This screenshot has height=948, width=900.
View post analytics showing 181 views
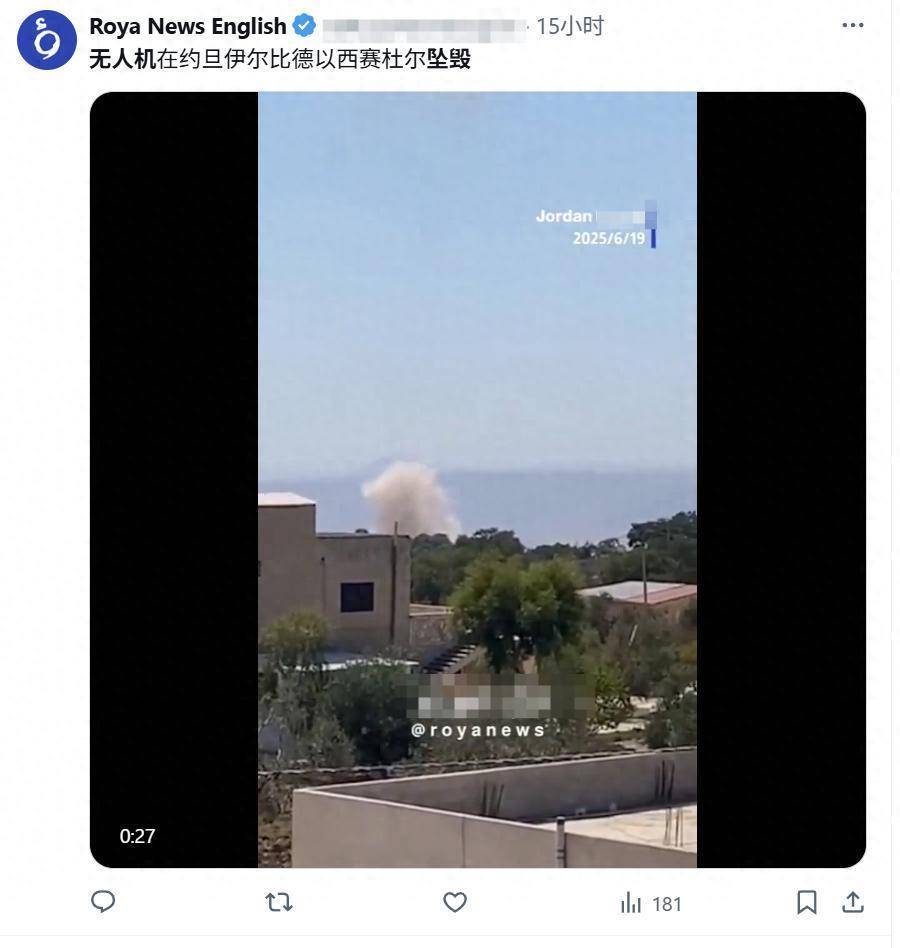click(x=651, y=903)
